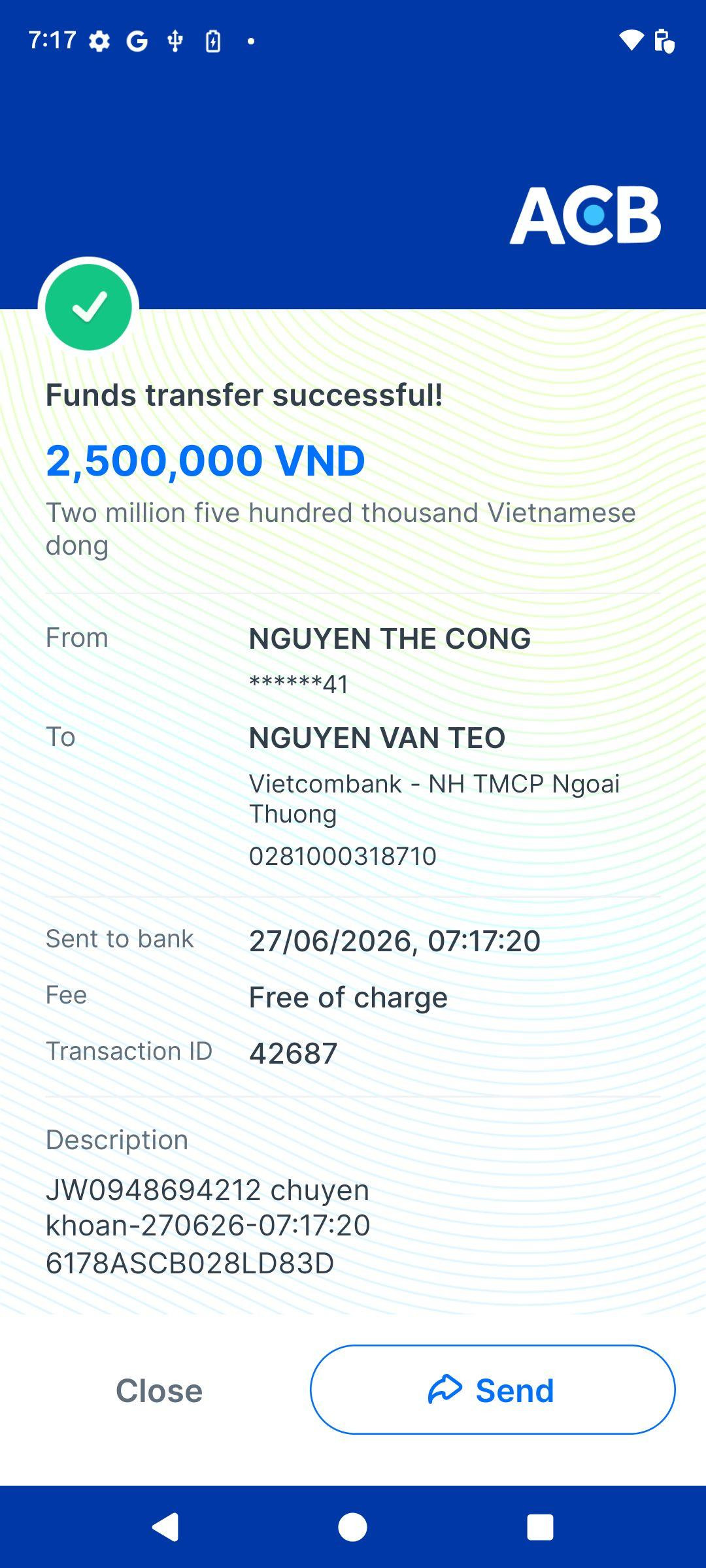Screen dimensions: 706x1568
Task: Send the transfer receipt
Action: click(x=492, y=1390)
